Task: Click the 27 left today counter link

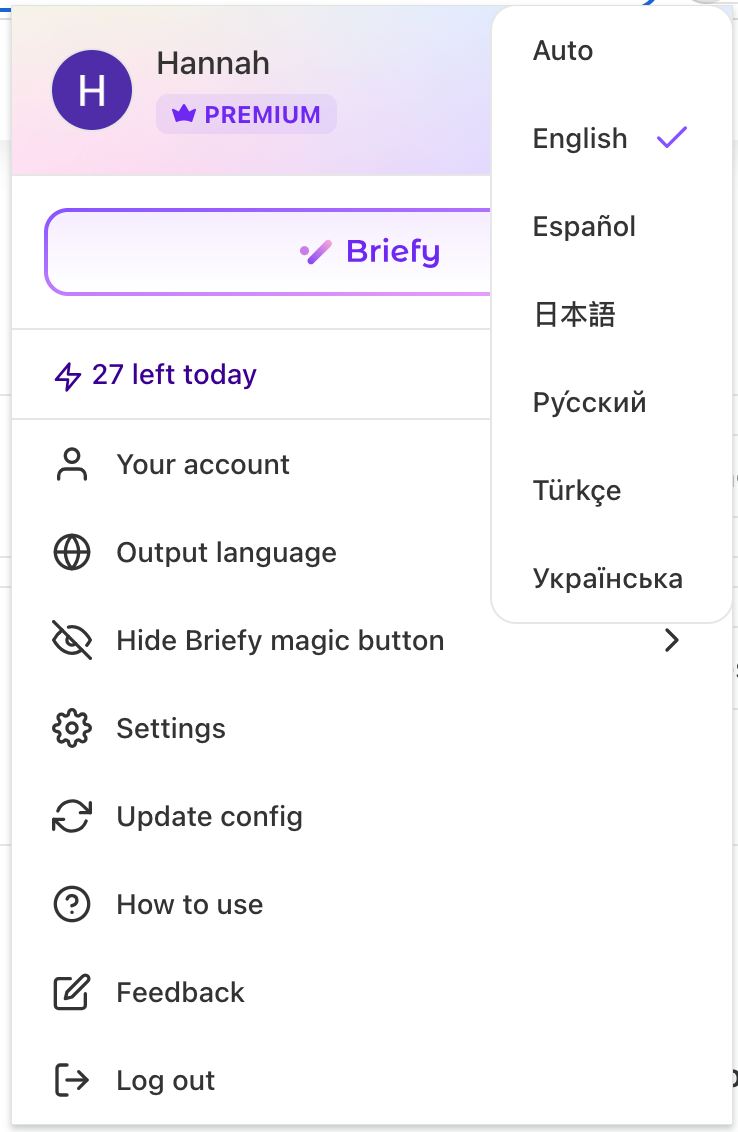Action: coord(155,374)
